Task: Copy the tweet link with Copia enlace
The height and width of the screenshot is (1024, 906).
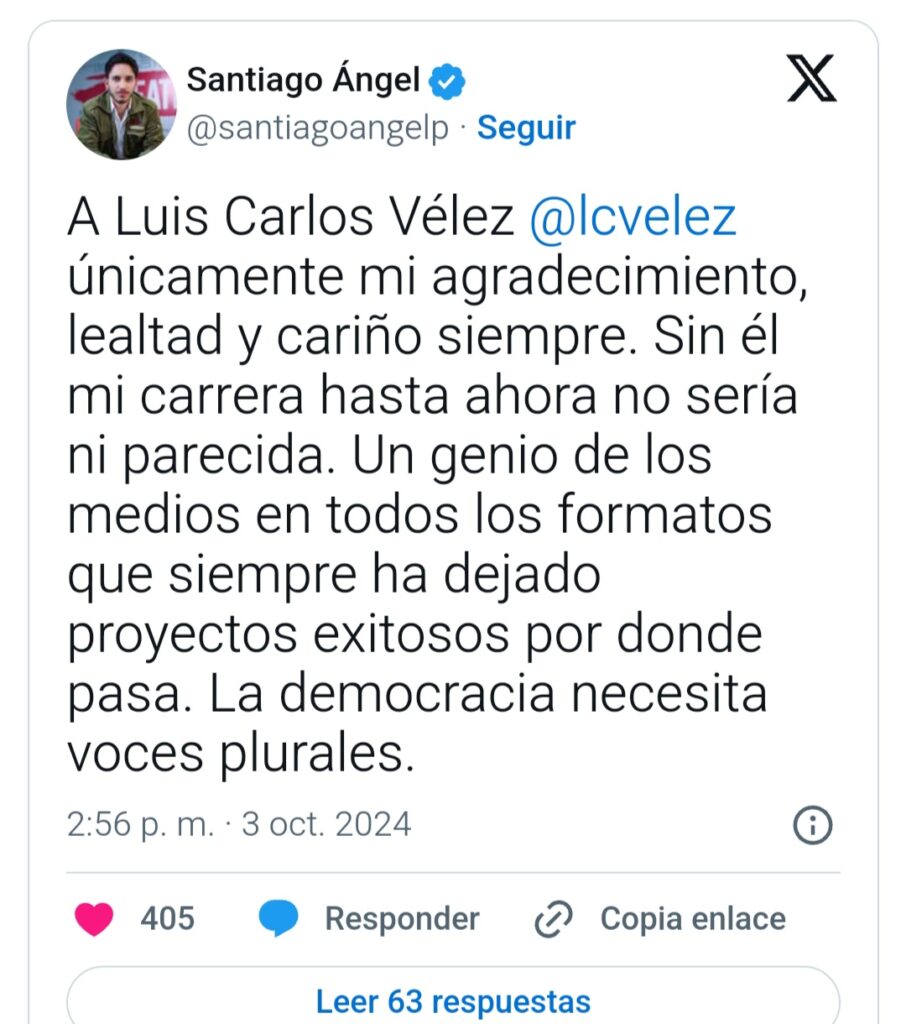Action: point(660,918)
